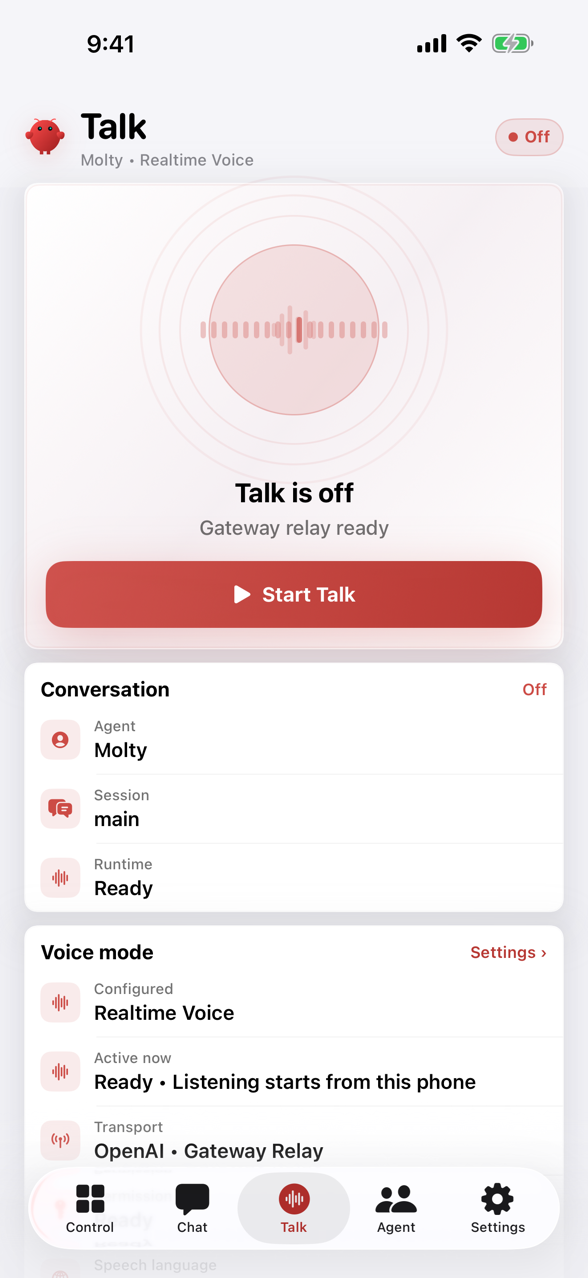Open the Session main row
Screen dimensions: 588x1278
pos(294,809)
